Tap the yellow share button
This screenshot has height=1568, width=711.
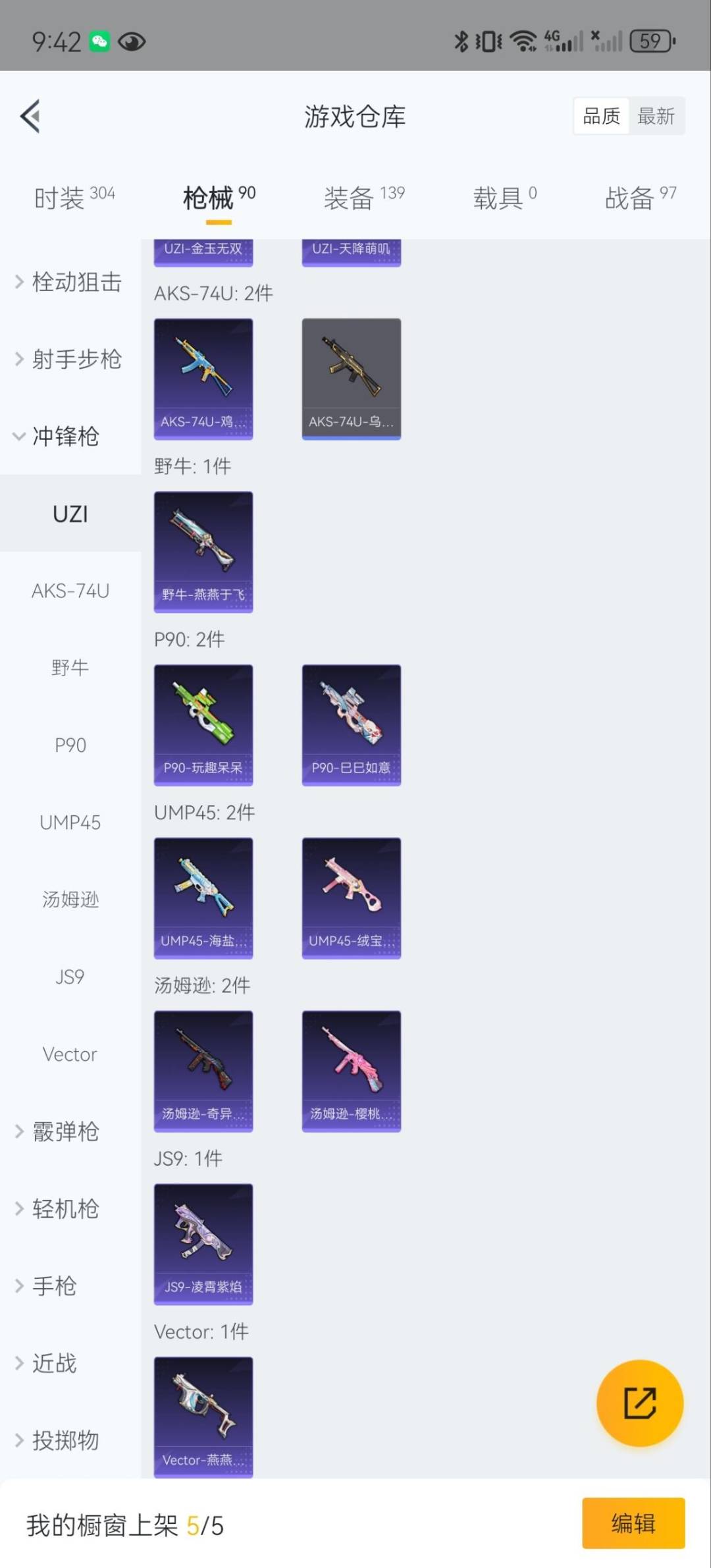click(x=639, y=1403)
